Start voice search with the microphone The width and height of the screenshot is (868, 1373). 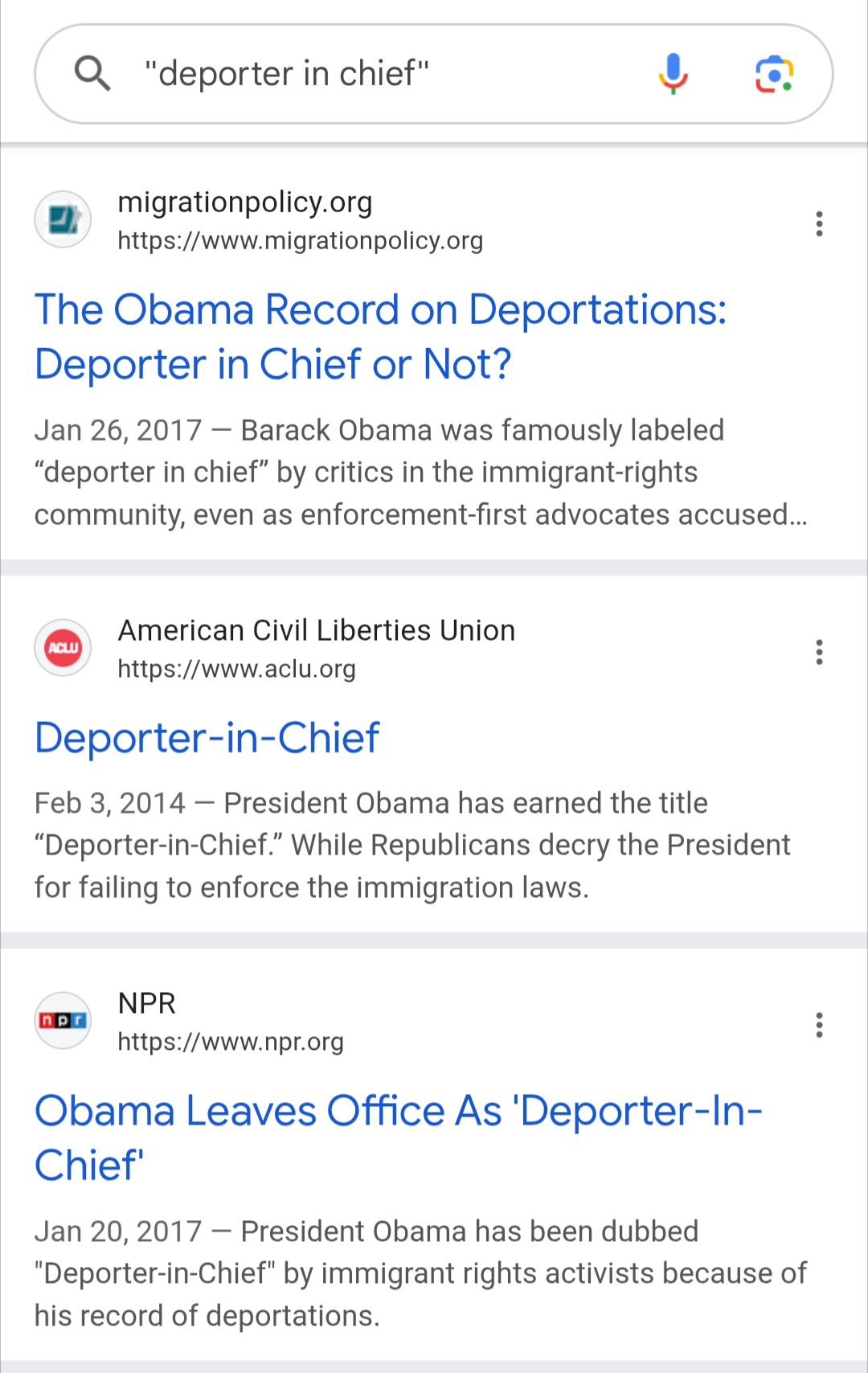(x=673, y=74)
